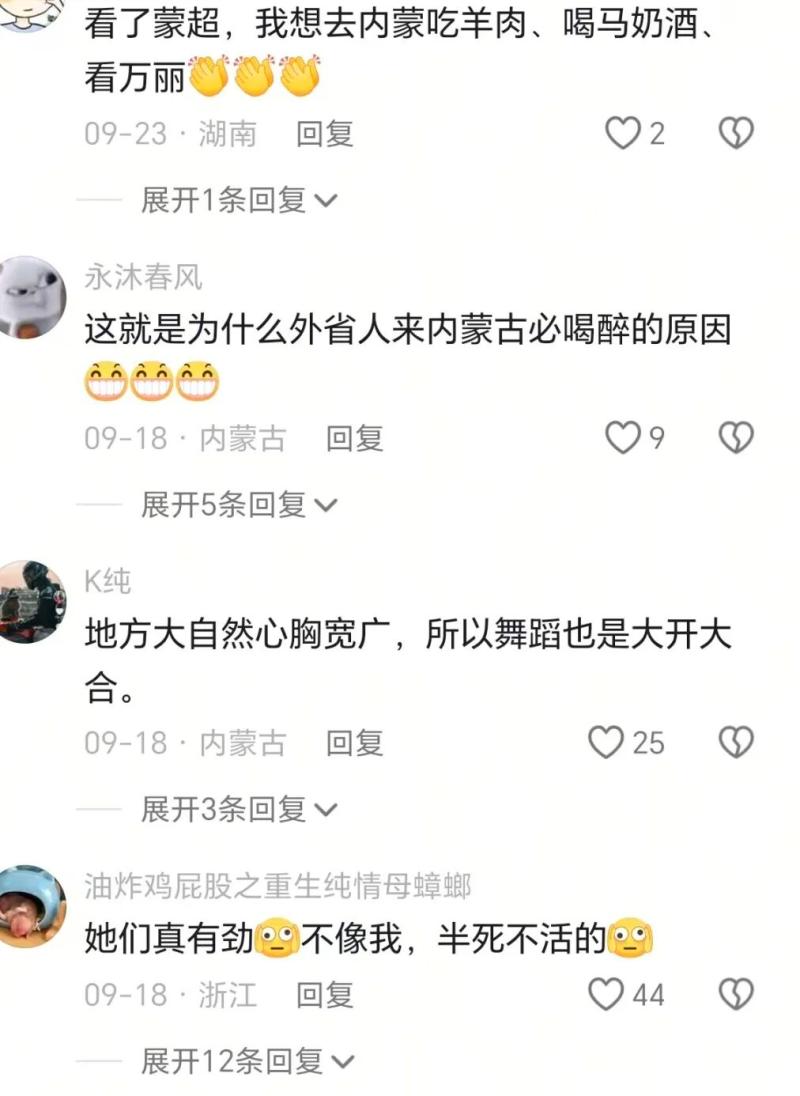Screen dimensions: 800x1096
Task: Expand 12 replies under the 她们真有劲 comment
Action: coord(247,1060)
